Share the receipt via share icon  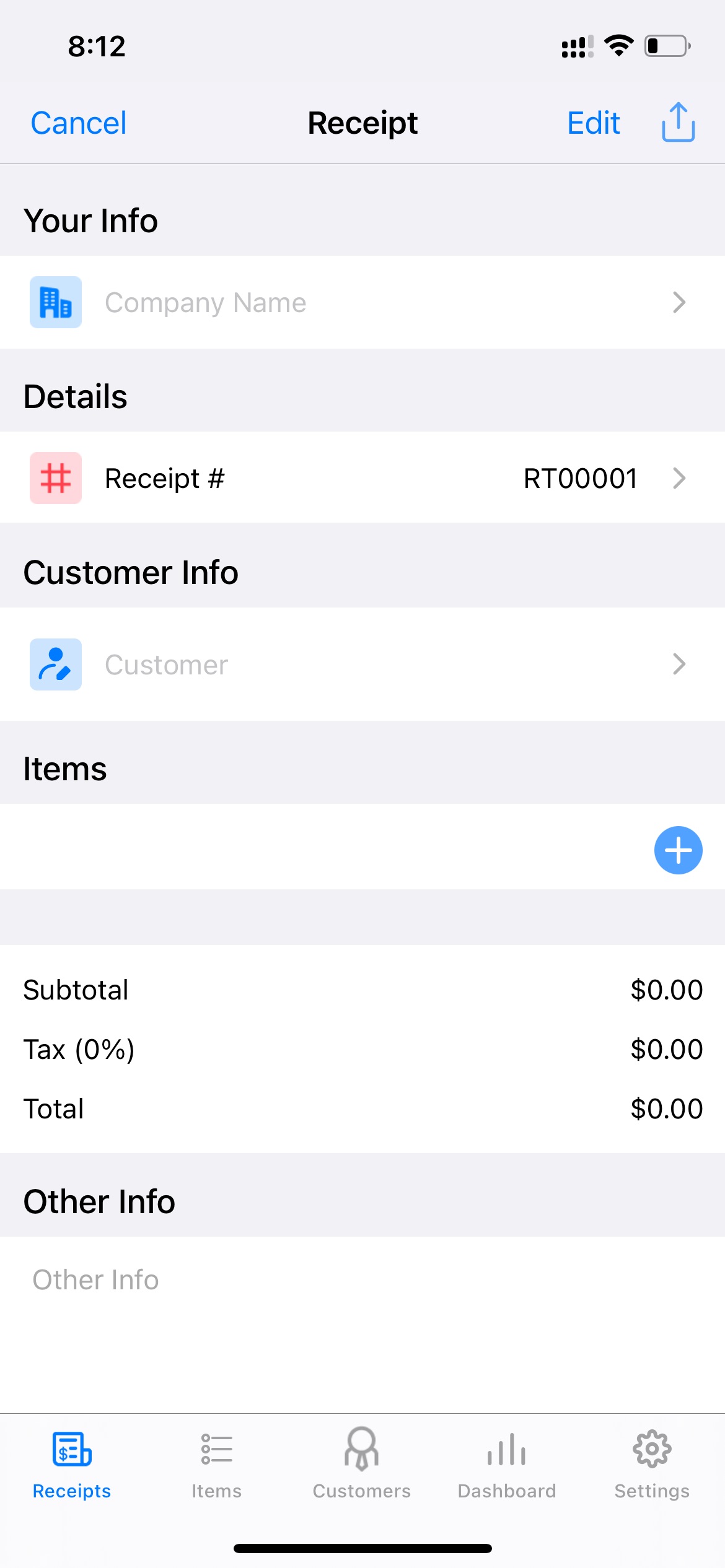click(678, 122)
